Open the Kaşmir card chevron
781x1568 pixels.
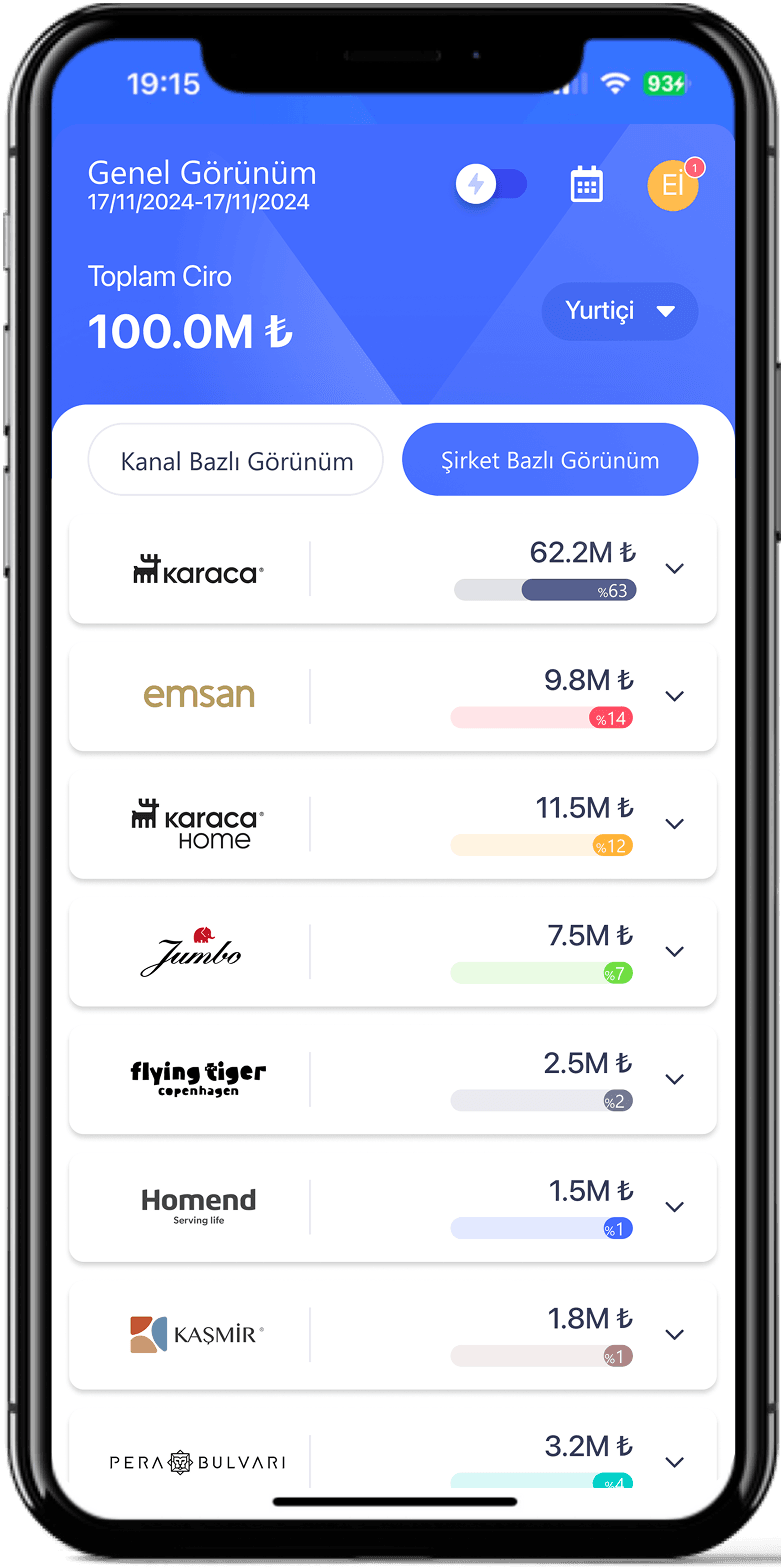click(674, 1334)
